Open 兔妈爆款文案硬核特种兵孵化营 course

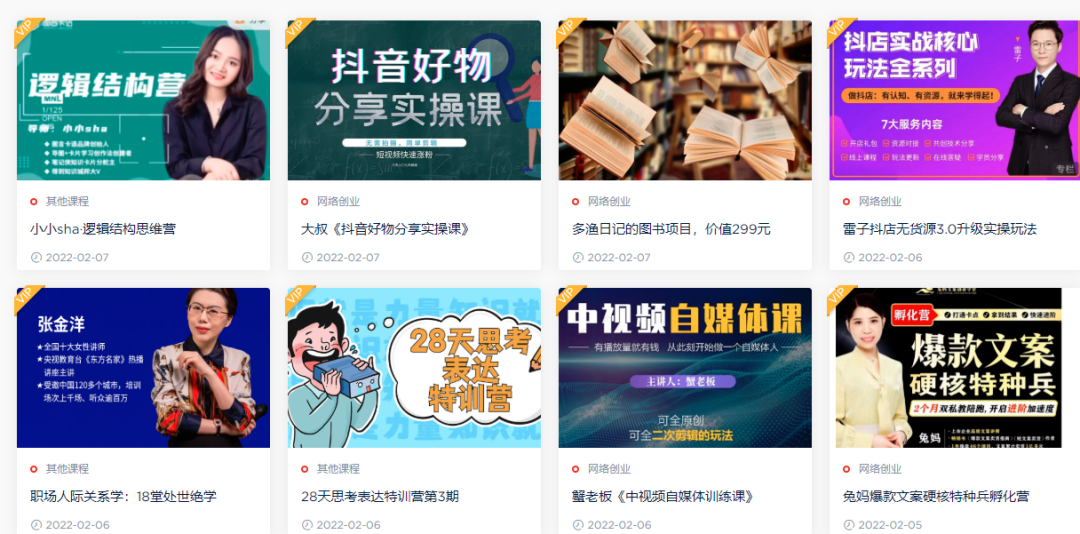point(936,497)
